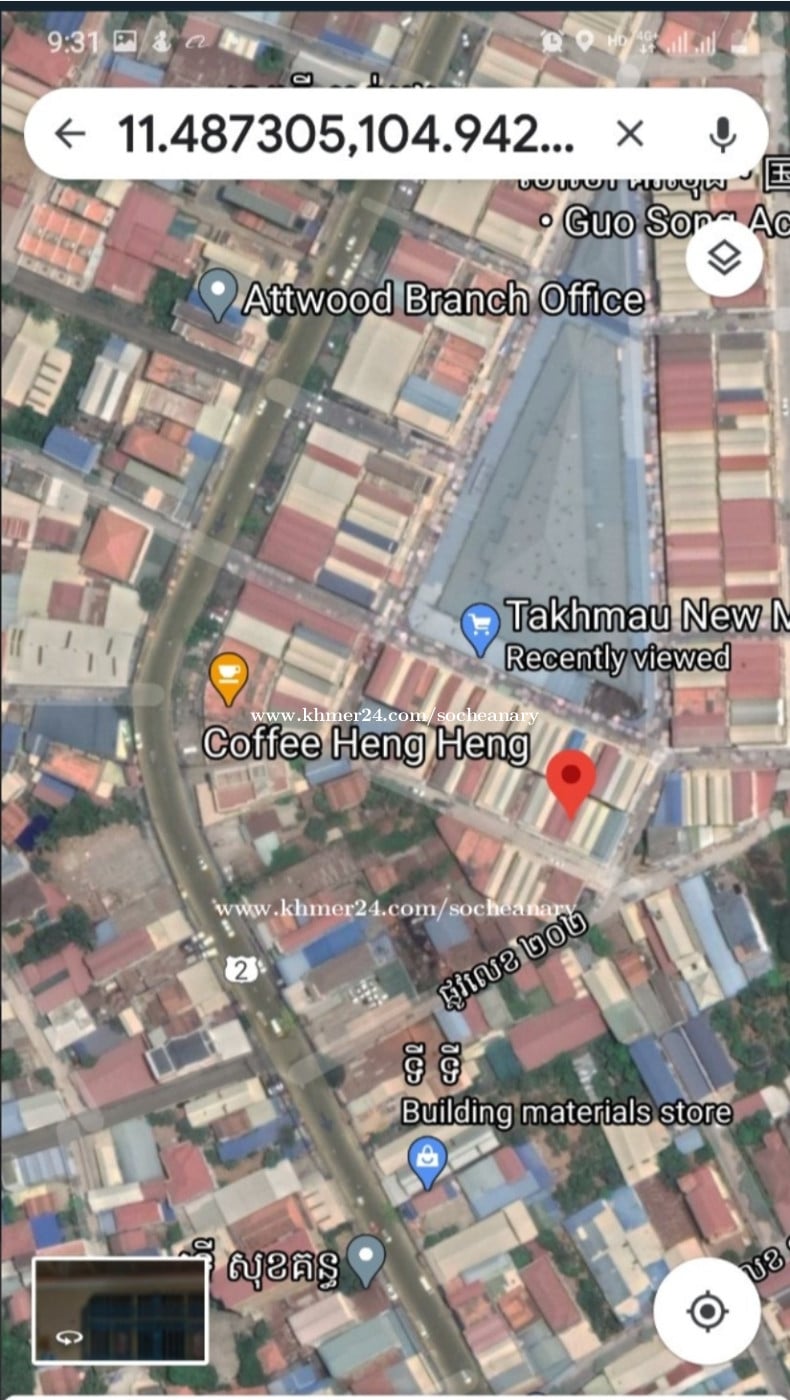This screenshot has width=790, height=1400.
Task: Open Takhmau New Market place marker
Action: (x=480, y=629)
